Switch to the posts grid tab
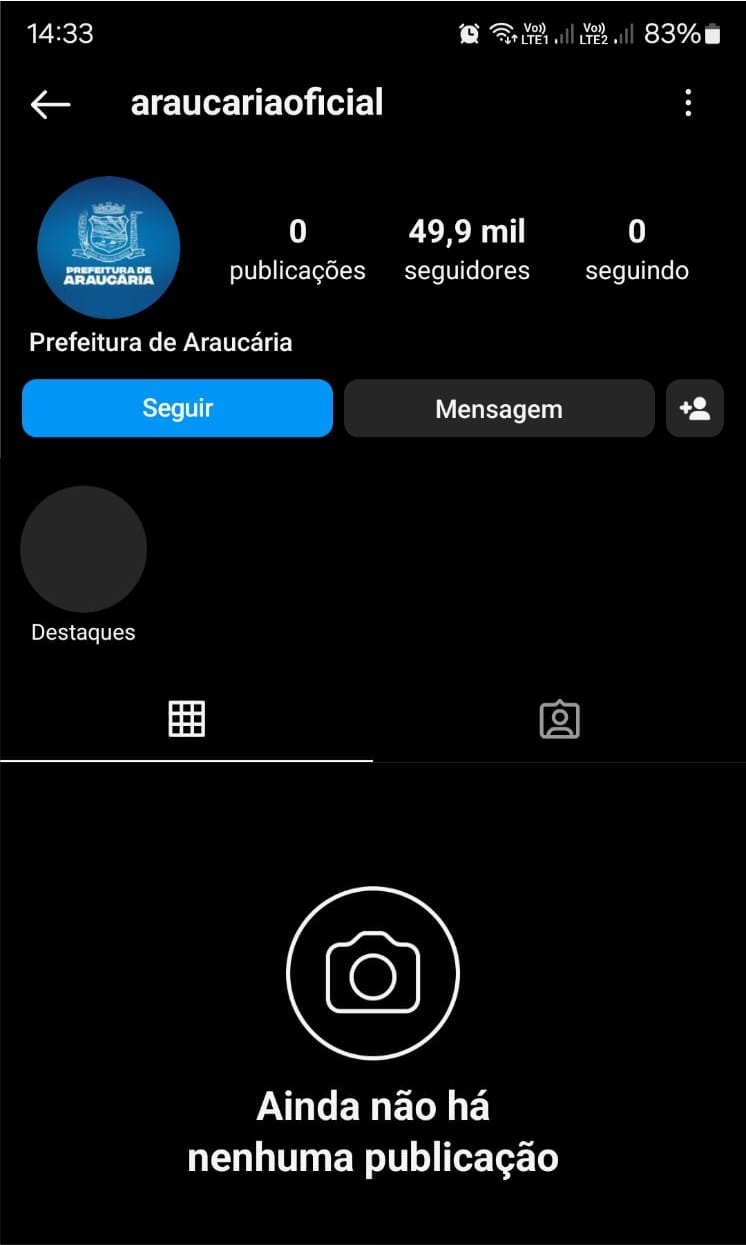This screenshot has width=746, height=1245. pyautogui.click(x=186, y=719)
